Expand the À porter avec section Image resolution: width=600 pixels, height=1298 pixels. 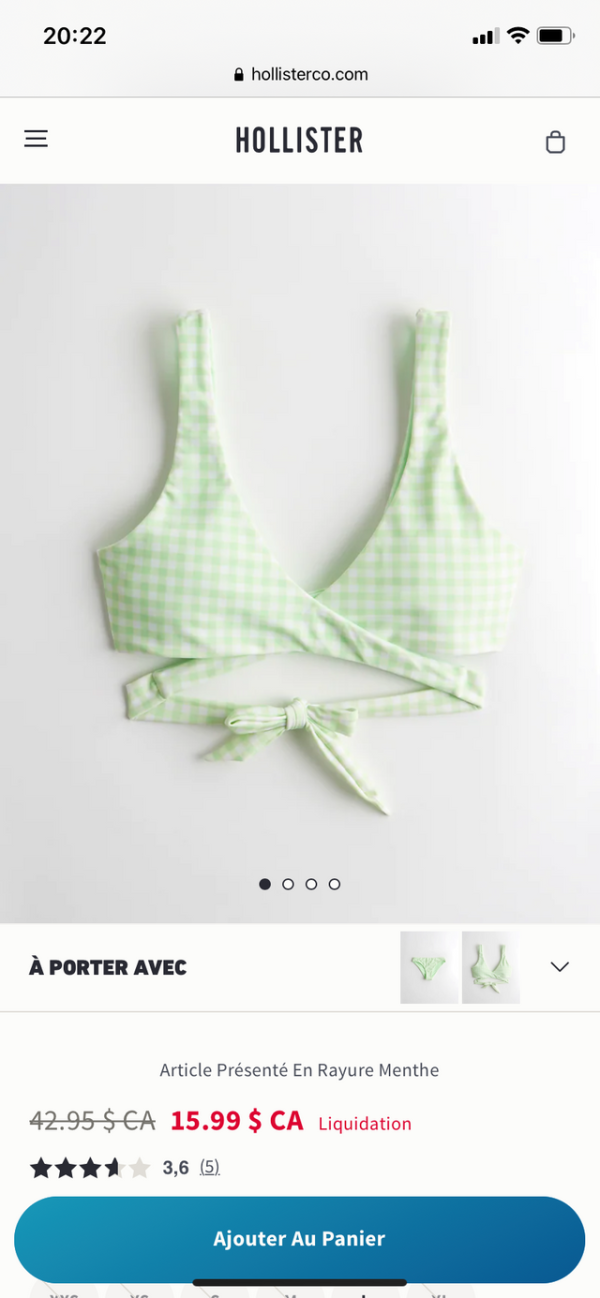[560, 967]
